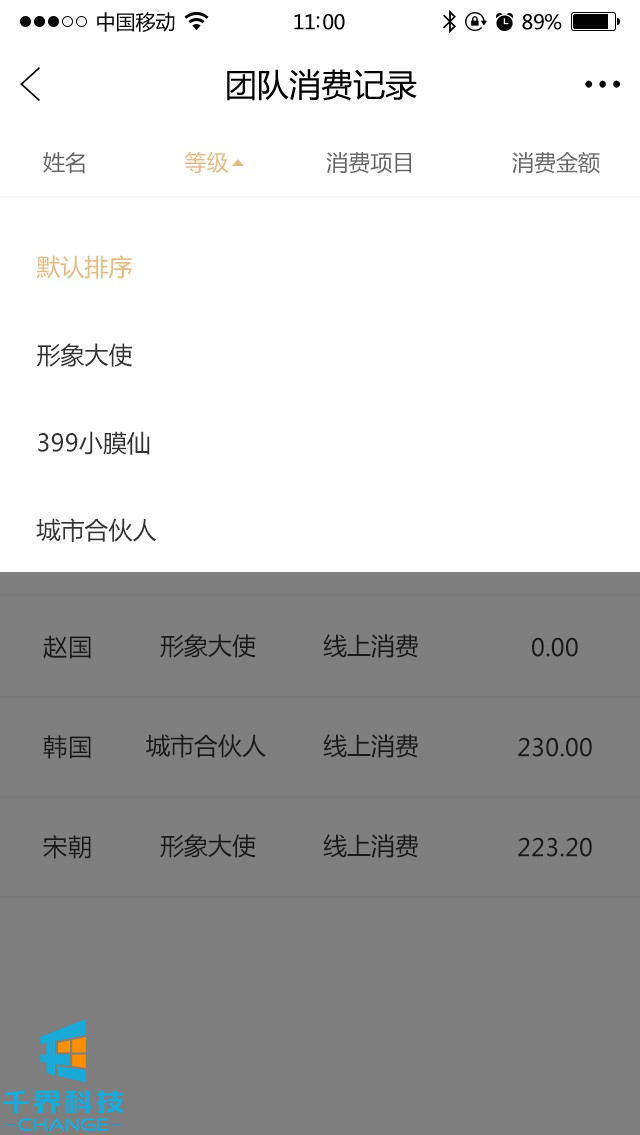Collapse the 等级 filter dropdown

click(213, 163)
